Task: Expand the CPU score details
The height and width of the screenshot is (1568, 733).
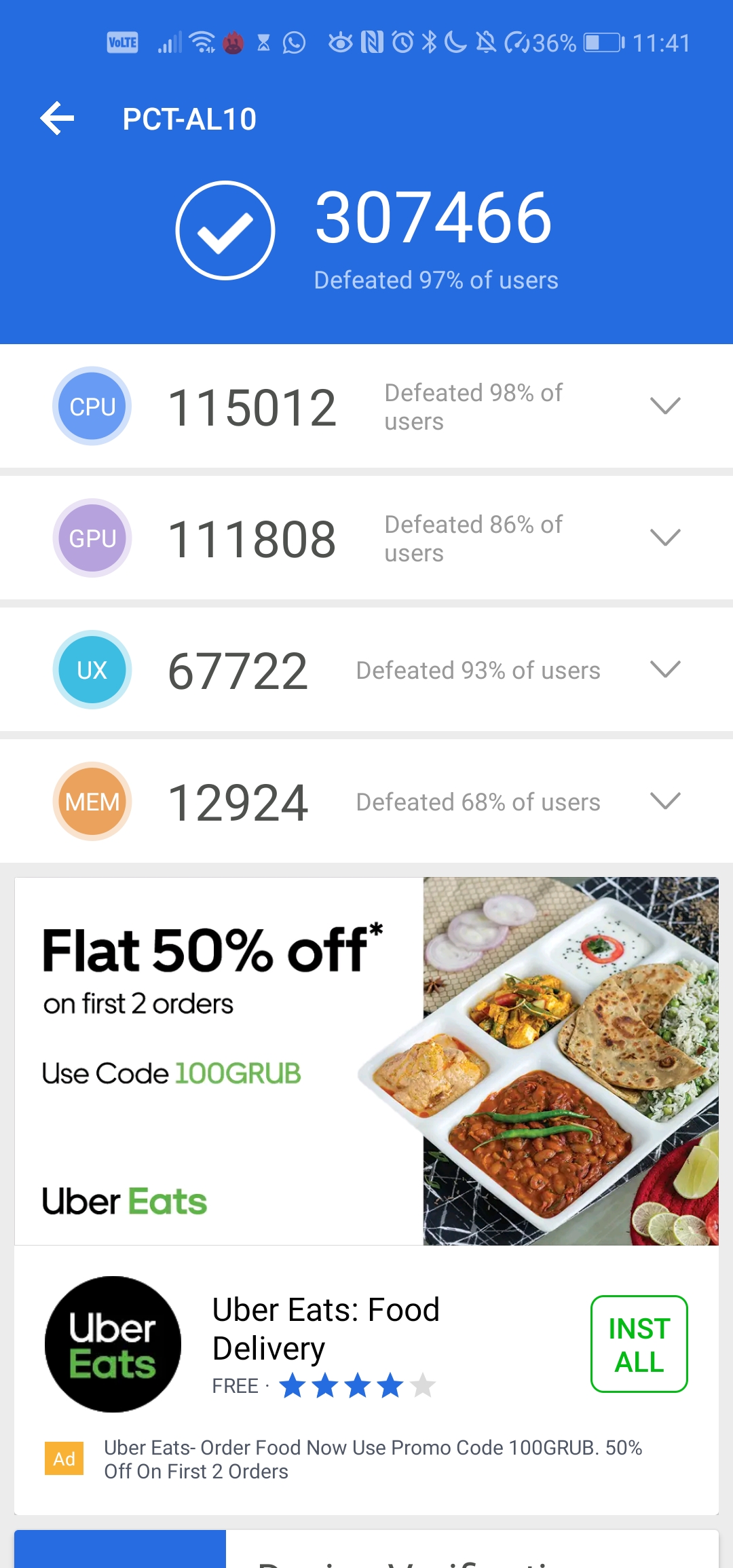Action: tap(664, 406)
